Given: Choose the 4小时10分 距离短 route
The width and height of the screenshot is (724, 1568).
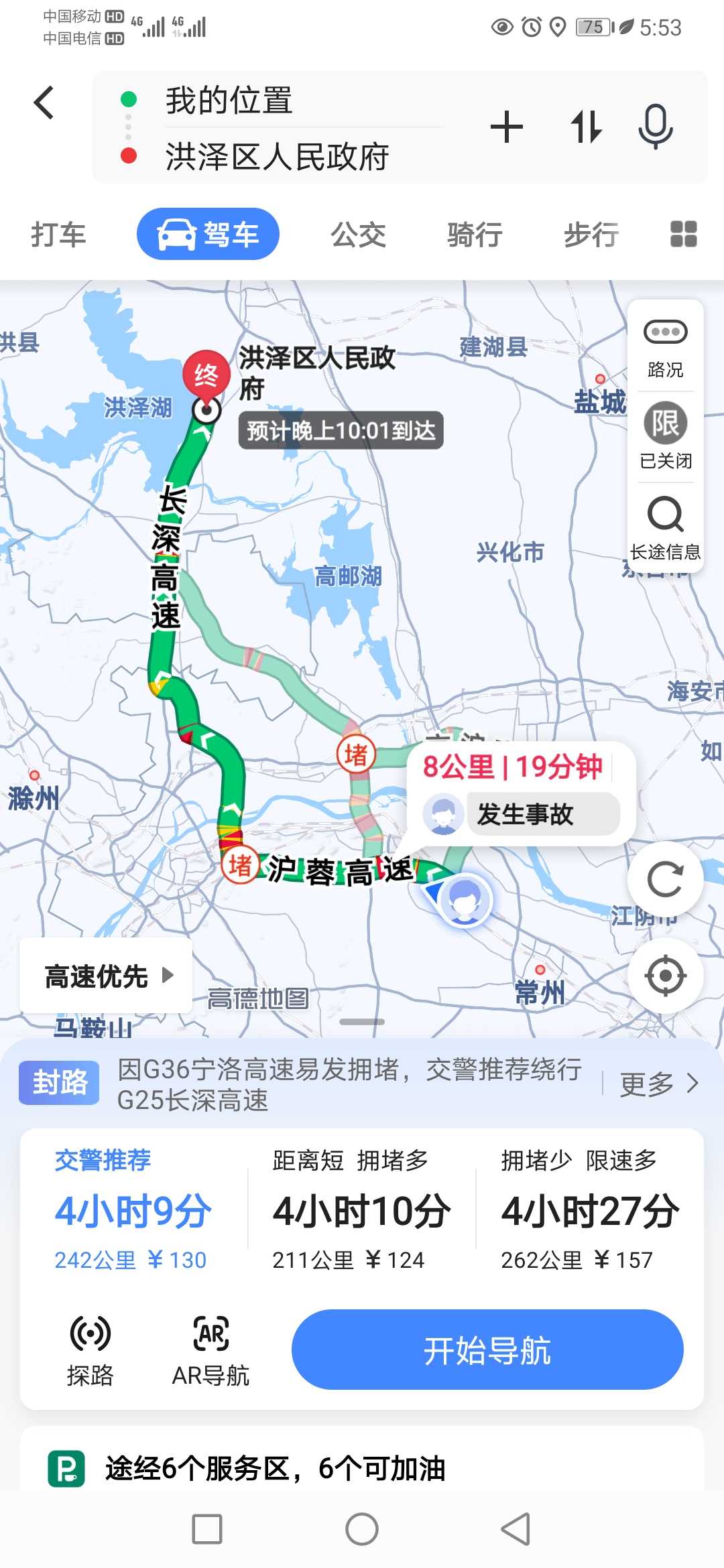Looking at the screenshot, I should (362, 1210).
